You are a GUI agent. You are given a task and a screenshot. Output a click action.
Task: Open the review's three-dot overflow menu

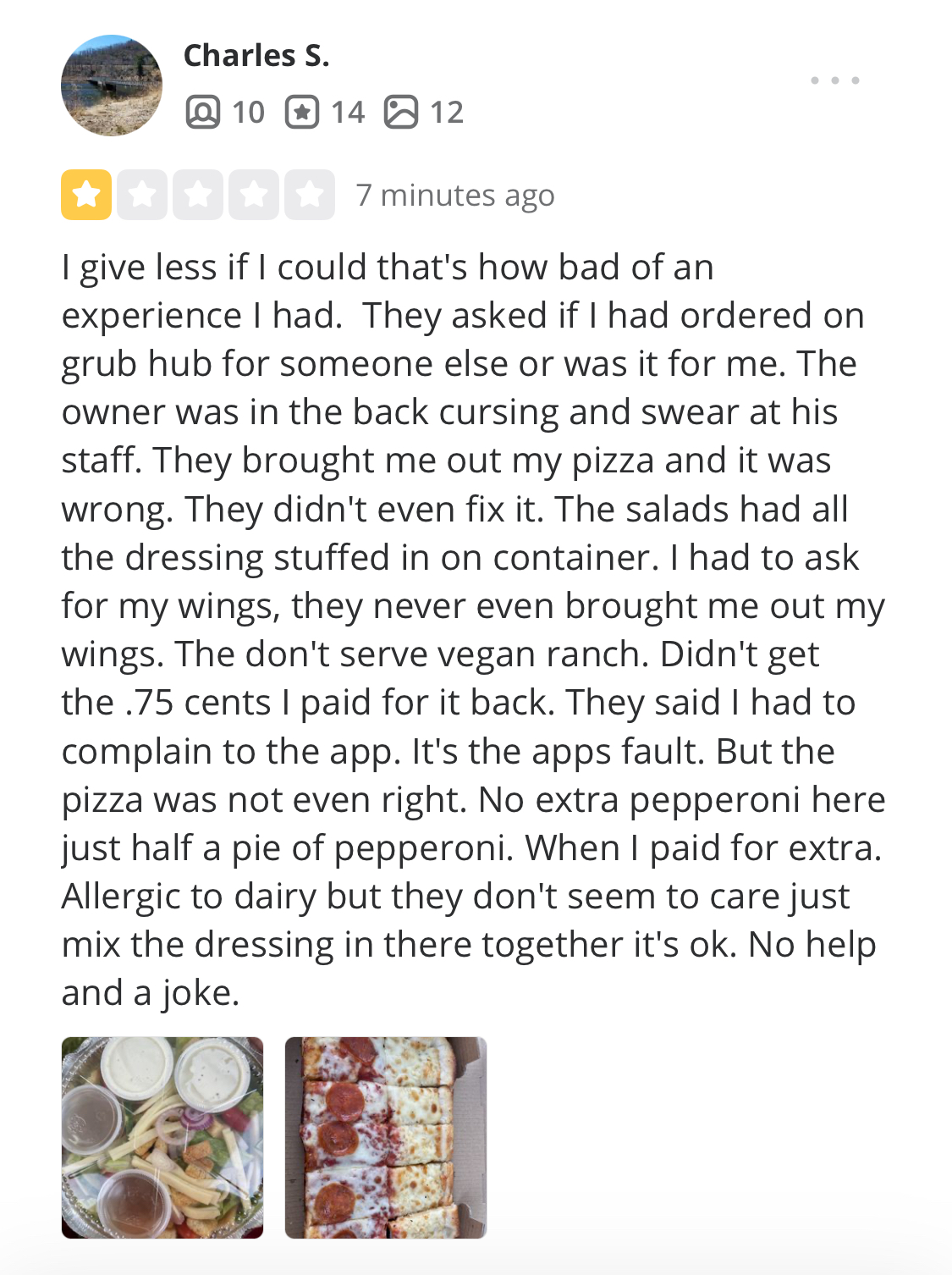pos(834,80)
